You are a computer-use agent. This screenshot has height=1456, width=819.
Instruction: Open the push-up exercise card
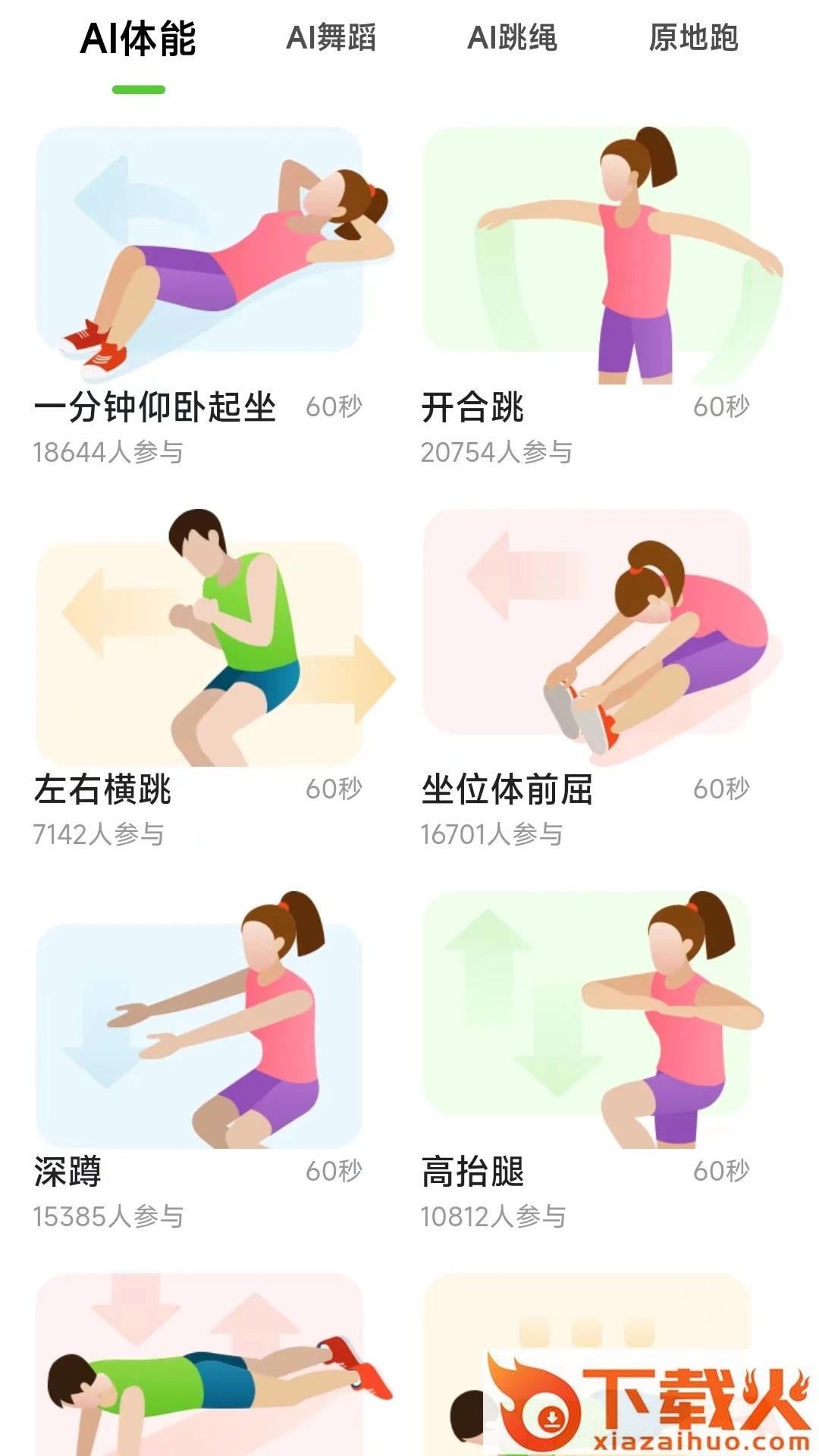click(x=199, y=1365)
